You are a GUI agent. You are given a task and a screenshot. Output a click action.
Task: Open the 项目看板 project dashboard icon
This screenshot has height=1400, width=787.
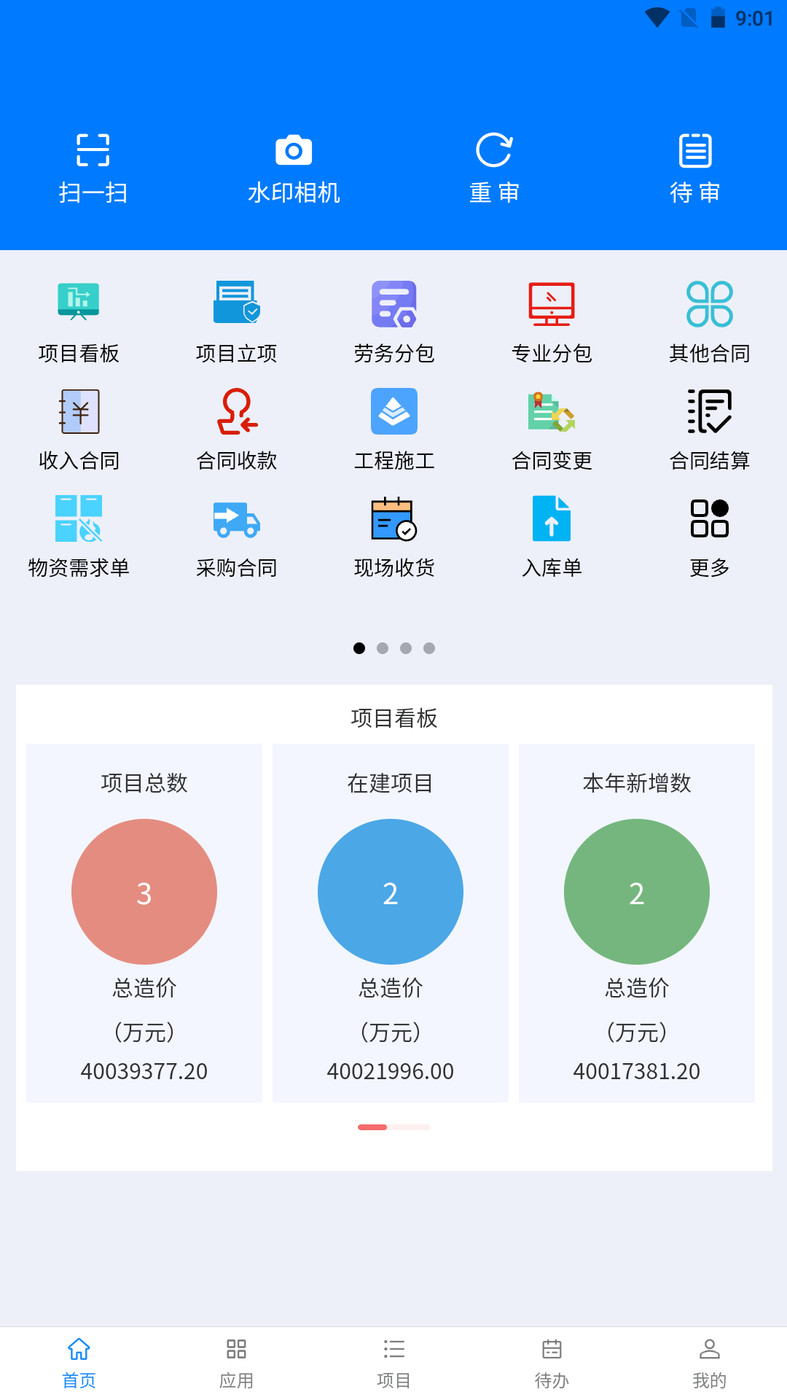[x=78, y=318]
